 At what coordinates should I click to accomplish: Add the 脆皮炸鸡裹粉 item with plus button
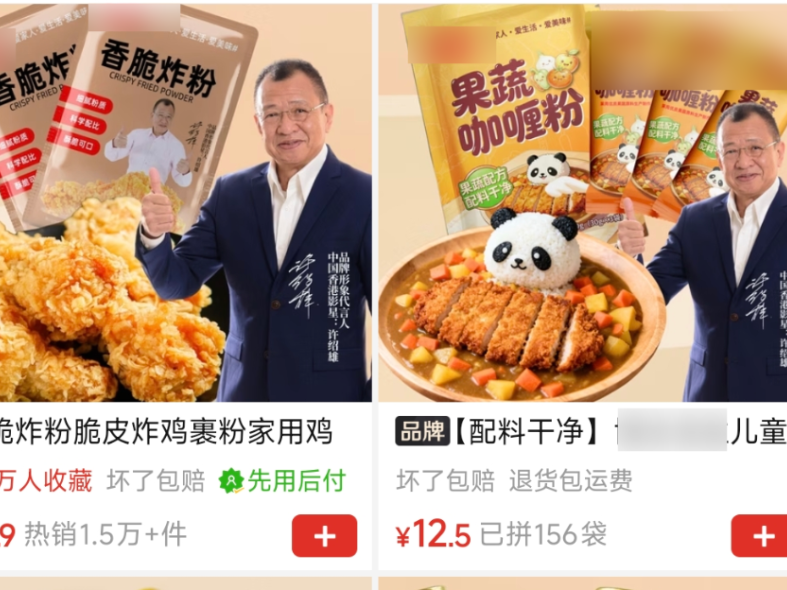[324, 536]
